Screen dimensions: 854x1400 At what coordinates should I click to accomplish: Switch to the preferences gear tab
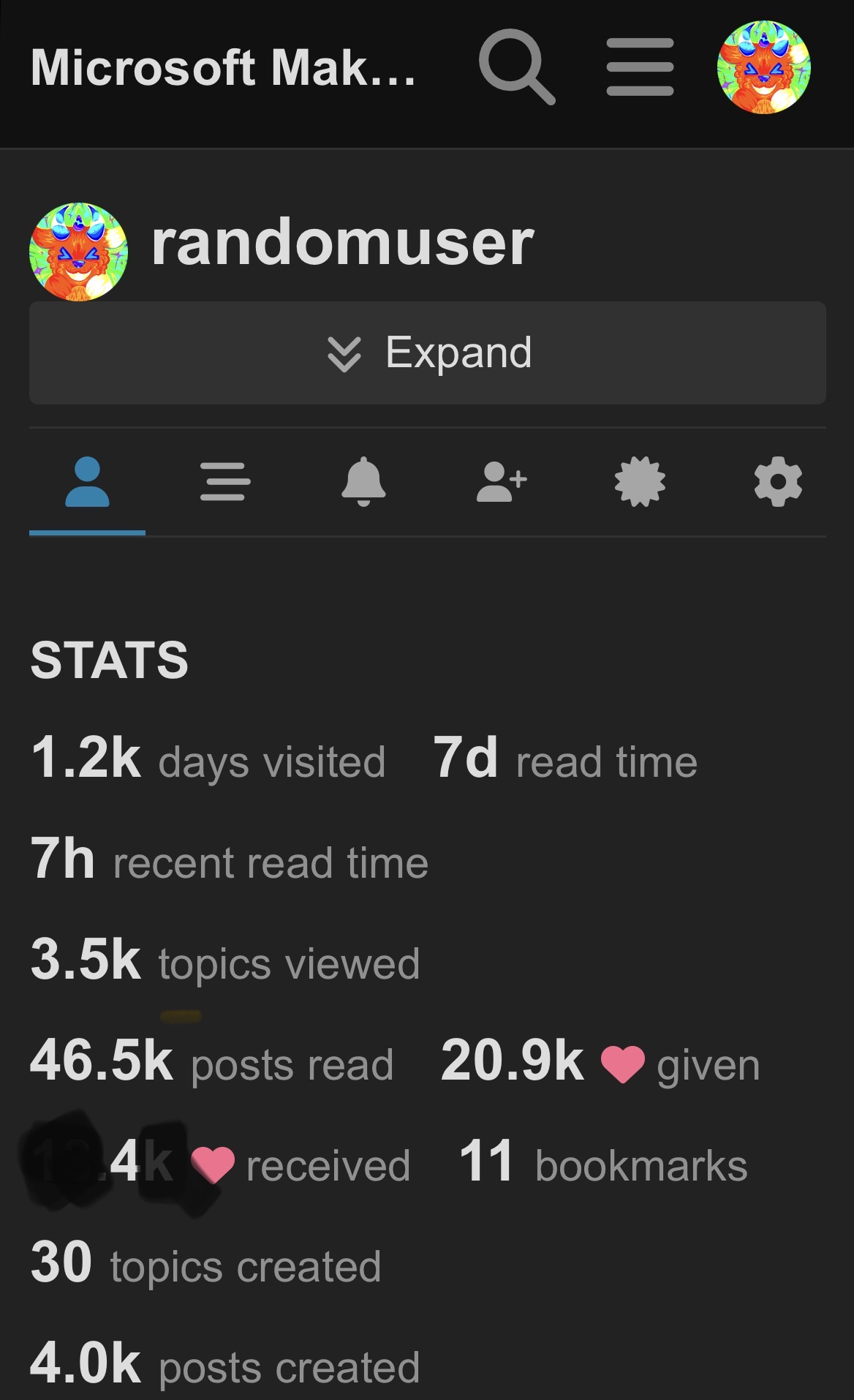[778, 481]
